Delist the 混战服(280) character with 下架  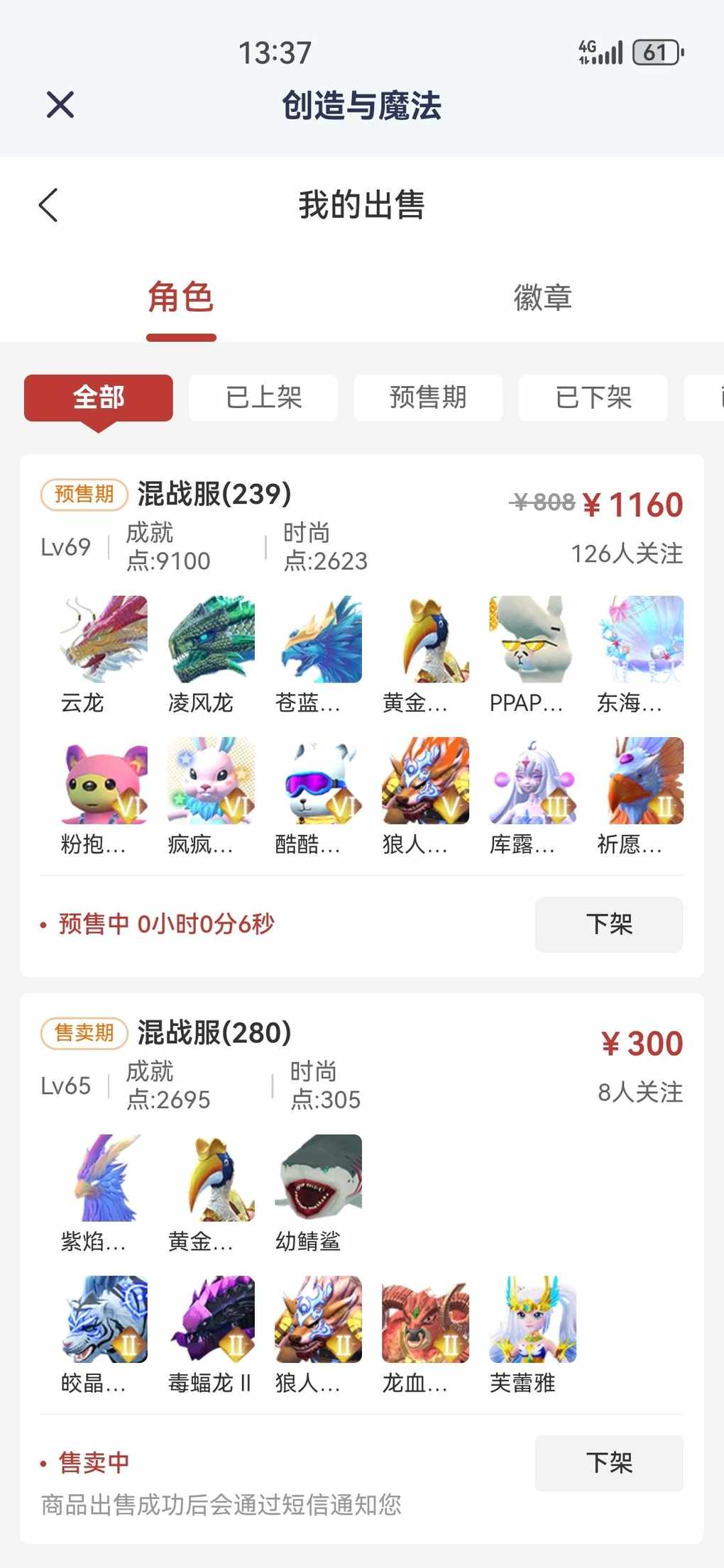pyautogui.click(x=608, y=1462)
